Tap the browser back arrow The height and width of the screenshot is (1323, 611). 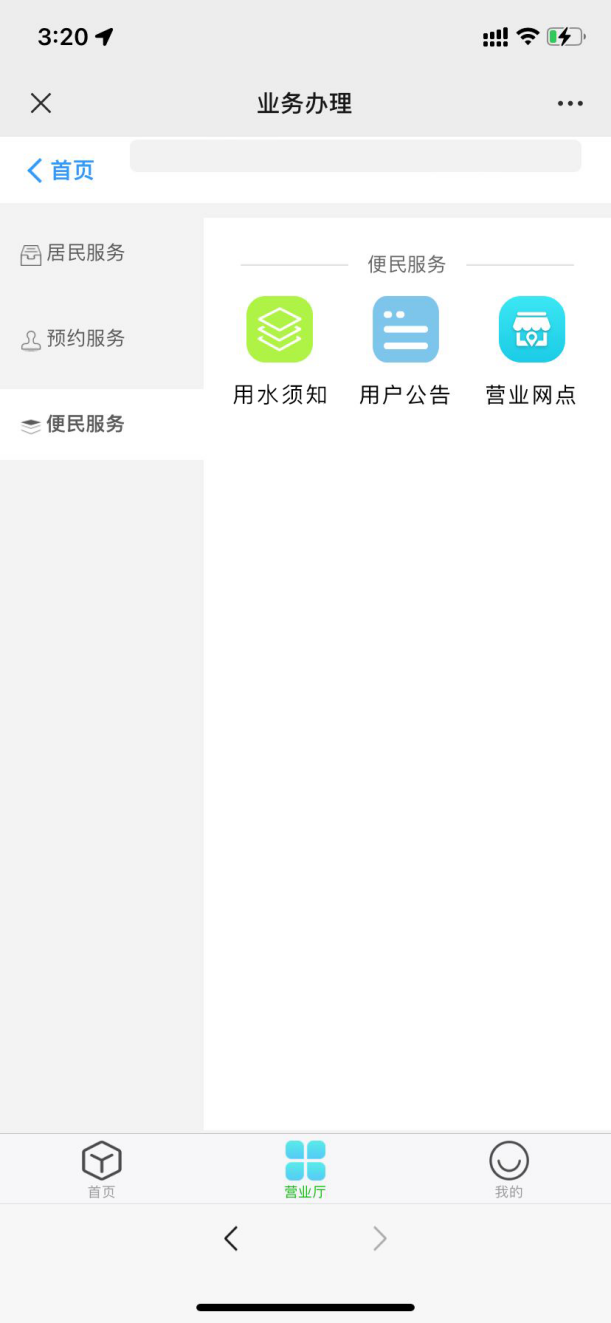tap(231, 1239)
